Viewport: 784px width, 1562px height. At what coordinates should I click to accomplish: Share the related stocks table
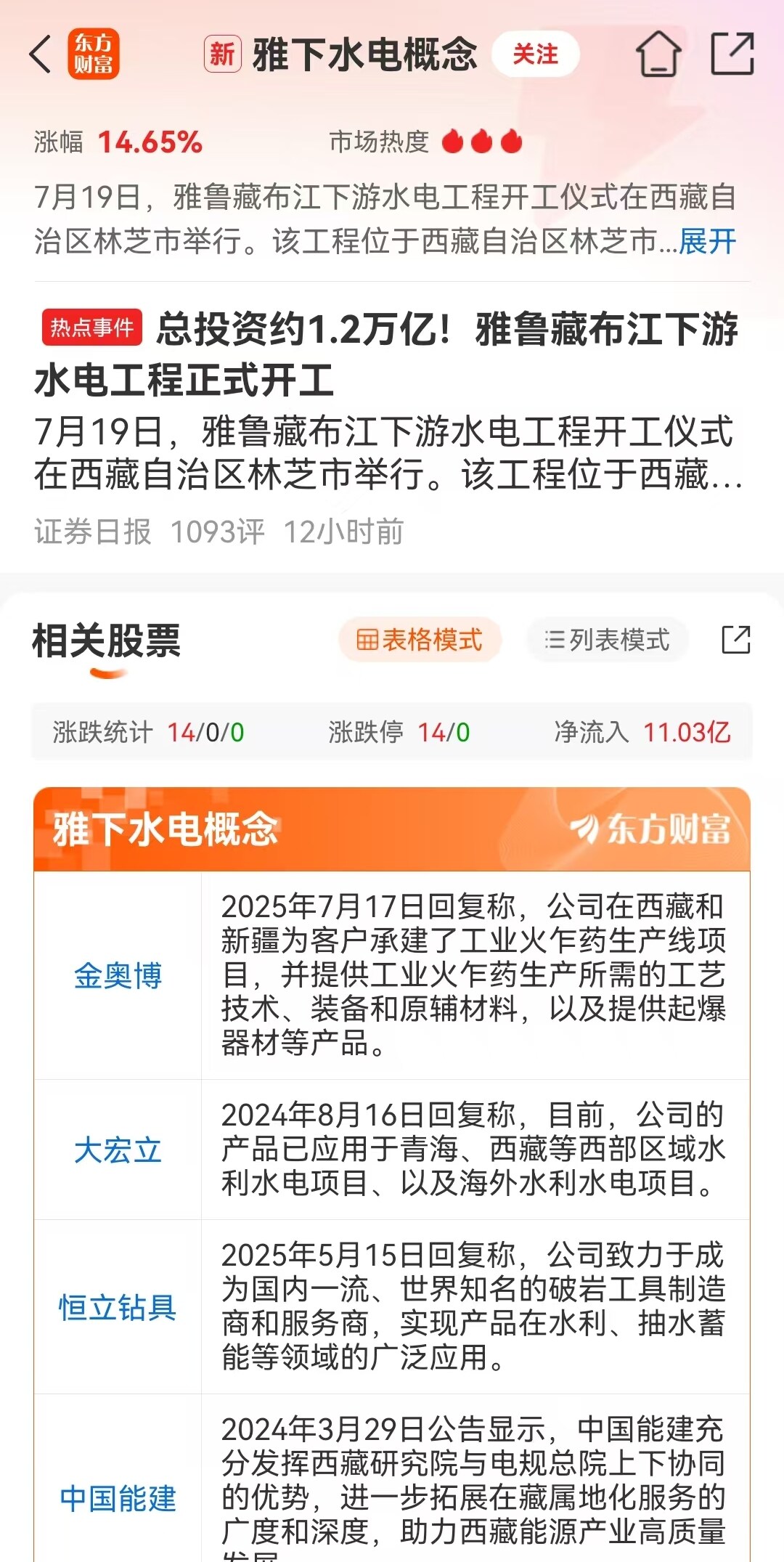point(735,640)
